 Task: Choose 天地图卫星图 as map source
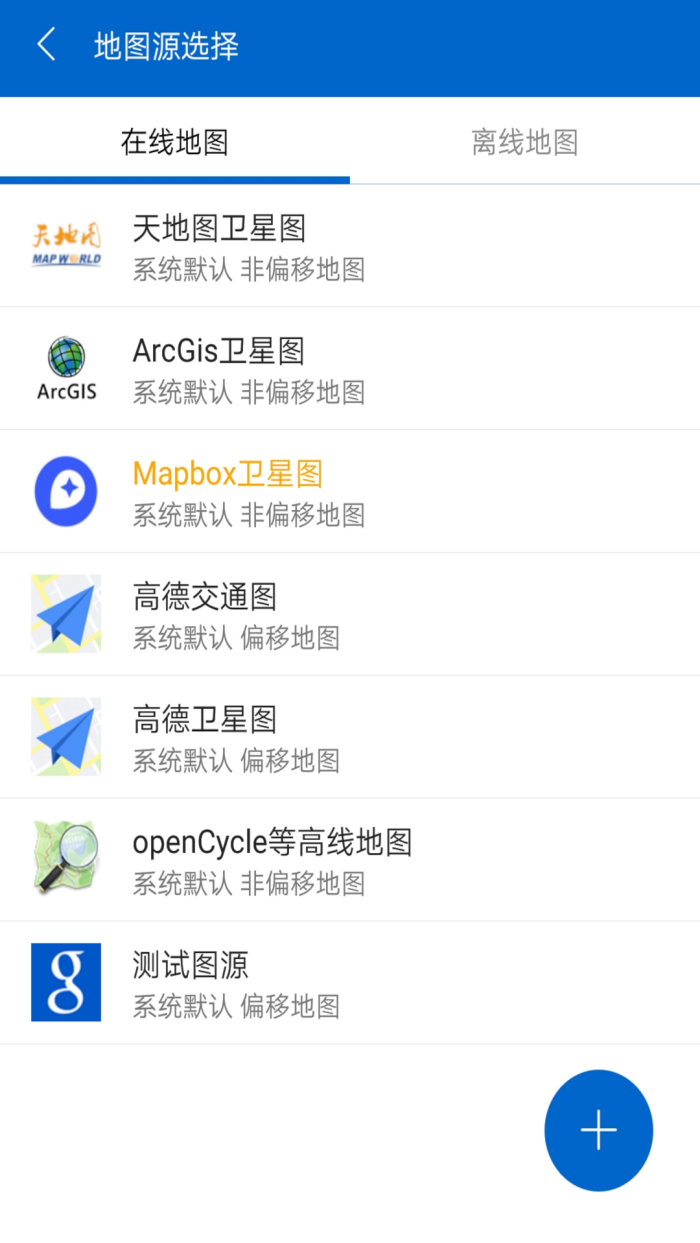[350, 246]
